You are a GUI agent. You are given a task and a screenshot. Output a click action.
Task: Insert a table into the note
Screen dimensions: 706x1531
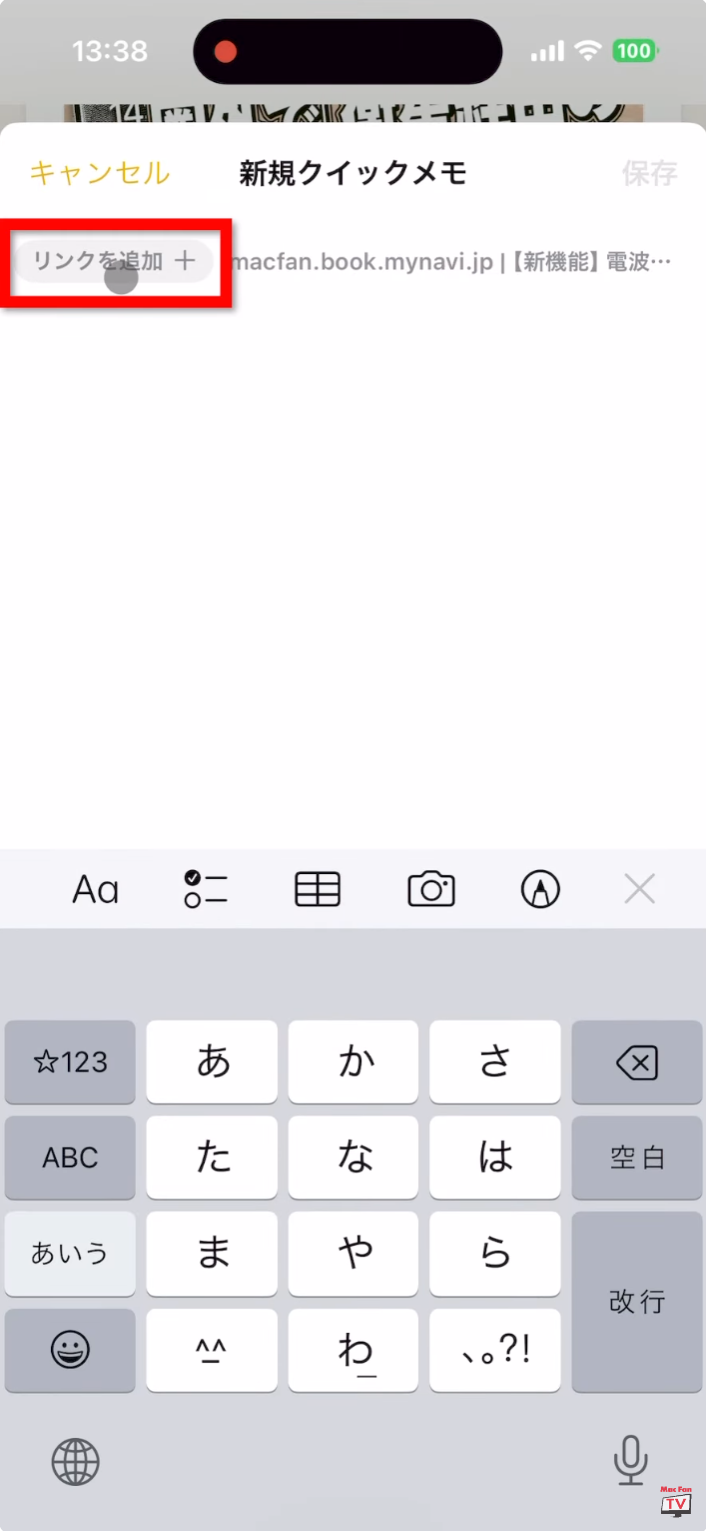click(318, 888)
